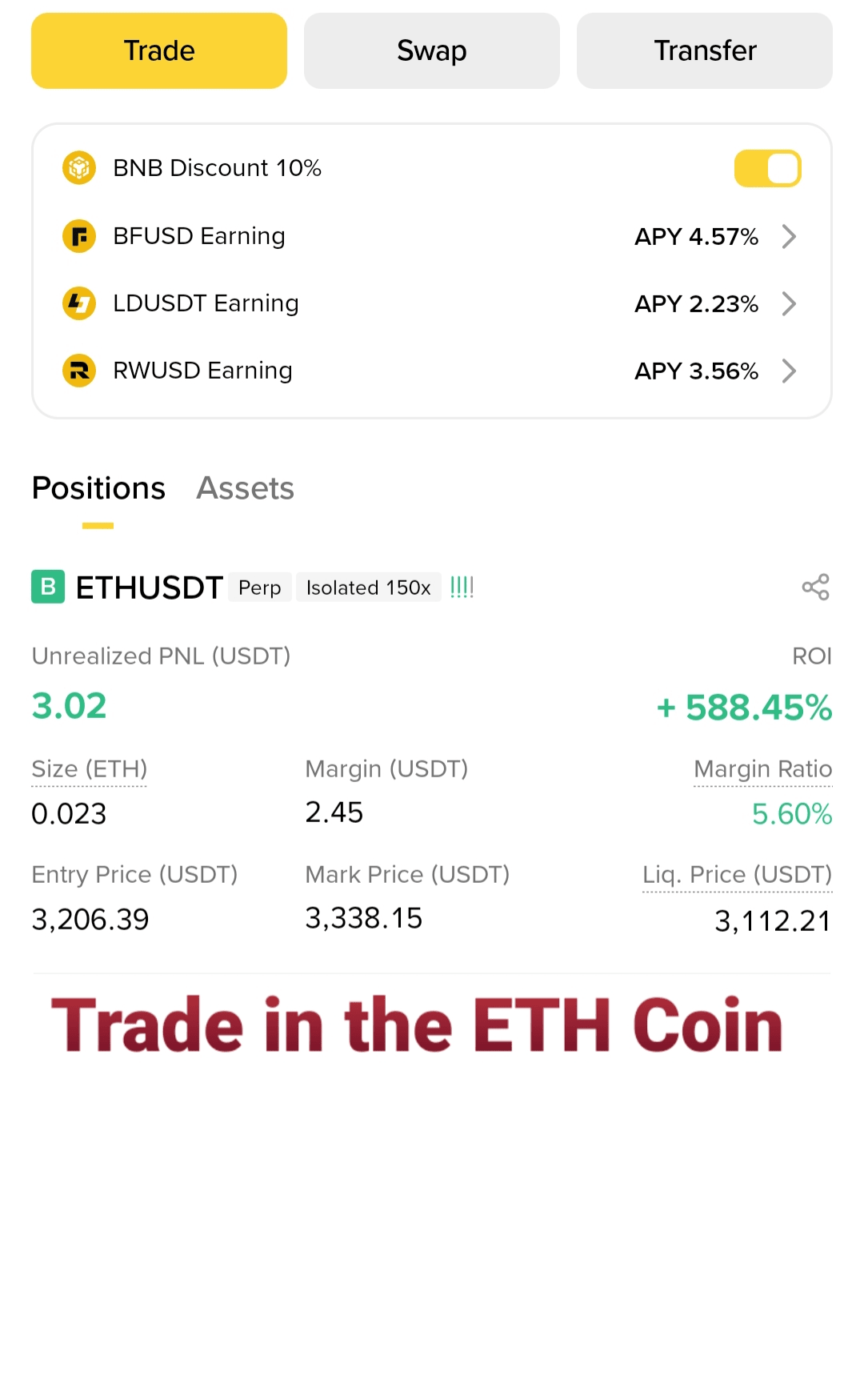Select the Positions tab
Image resolution: width=864 pixels, height=1400 pixels.
pyautogui.click(x=98, y=488)
